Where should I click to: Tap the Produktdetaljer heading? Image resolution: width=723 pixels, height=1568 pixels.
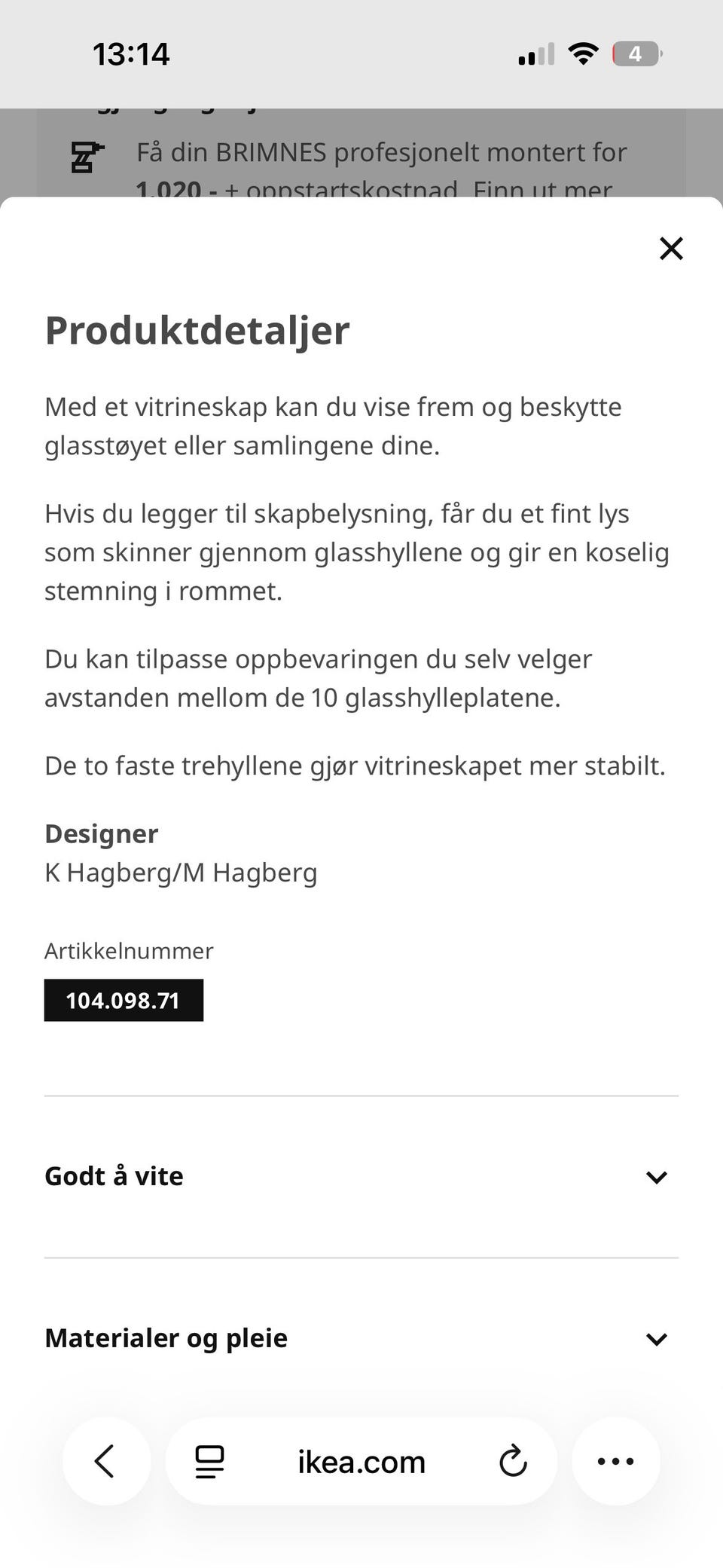(197, 329)
